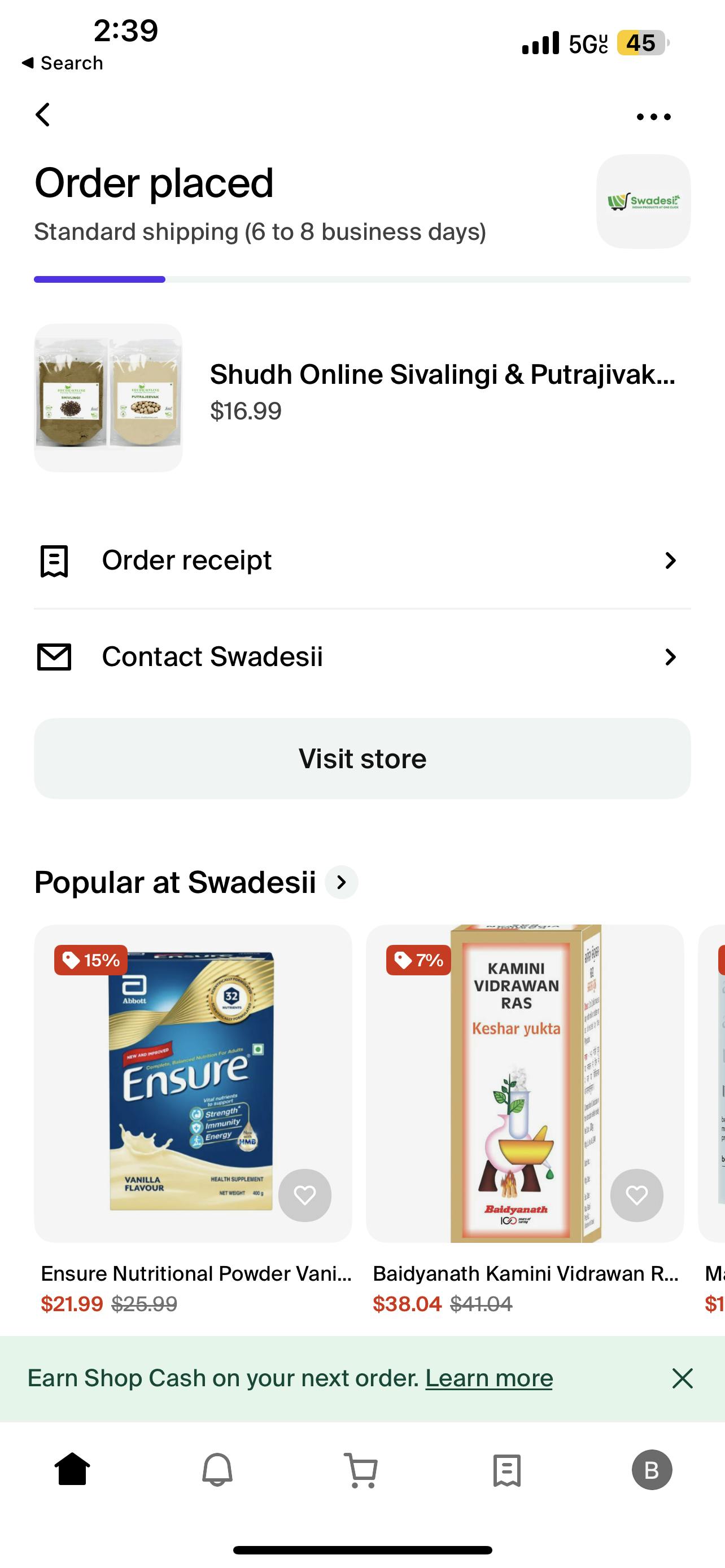This screenshot has height=1568, width=725.
Task: Open the Ensure Nutritional Powder card
Action: point(193,1119)
